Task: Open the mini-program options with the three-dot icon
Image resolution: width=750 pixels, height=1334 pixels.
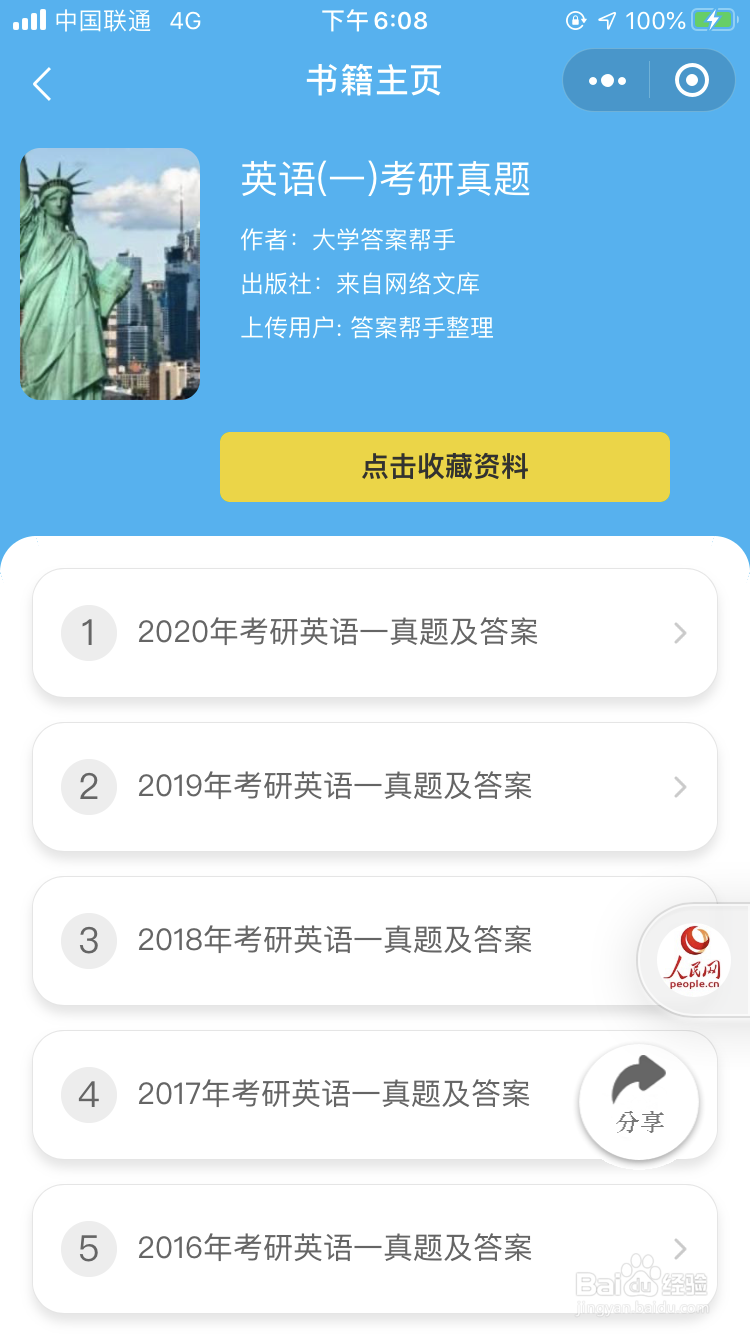Action: tap(605, 80)
